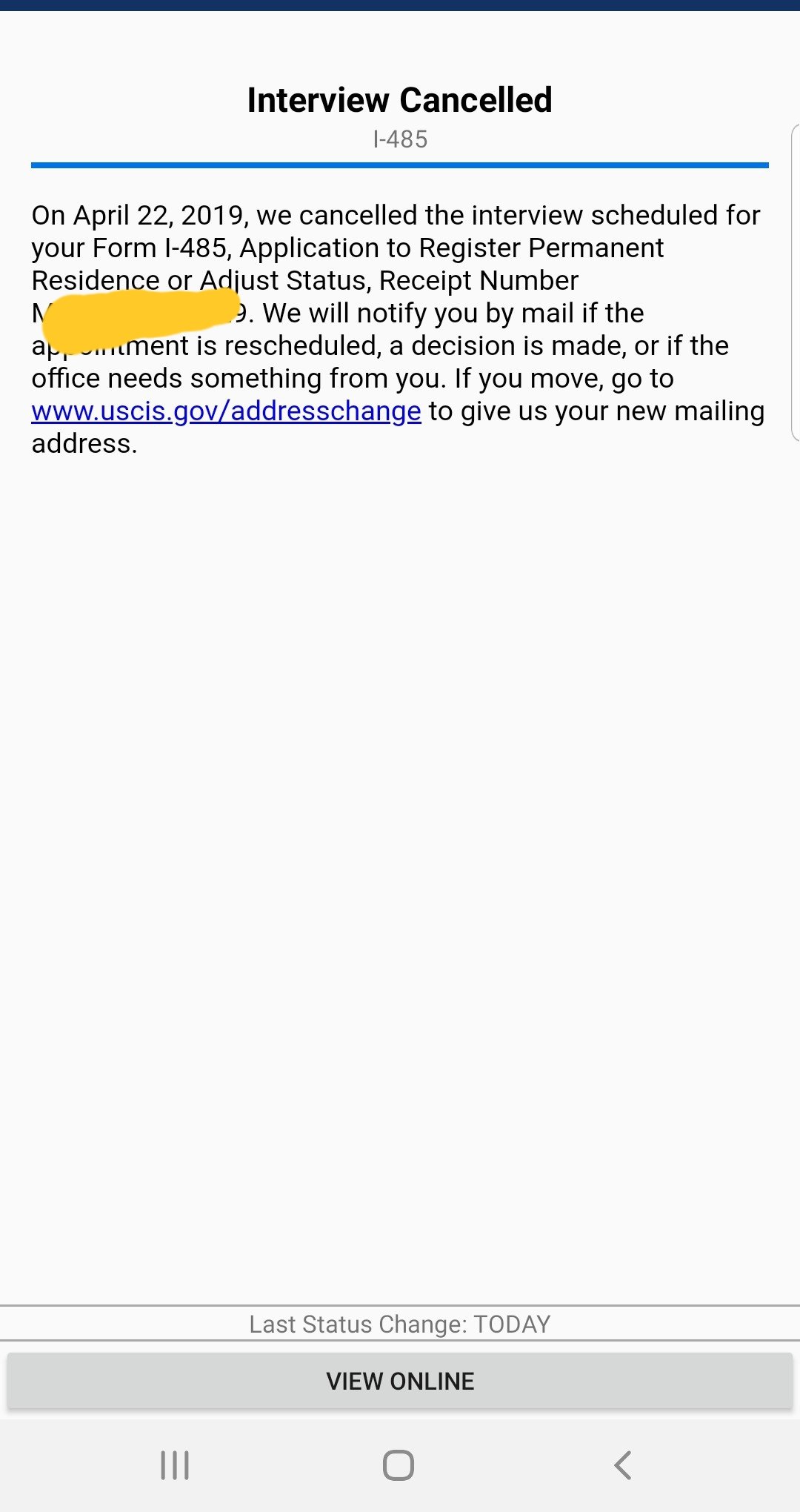Go back using the navigation bar

point(623,1465)
